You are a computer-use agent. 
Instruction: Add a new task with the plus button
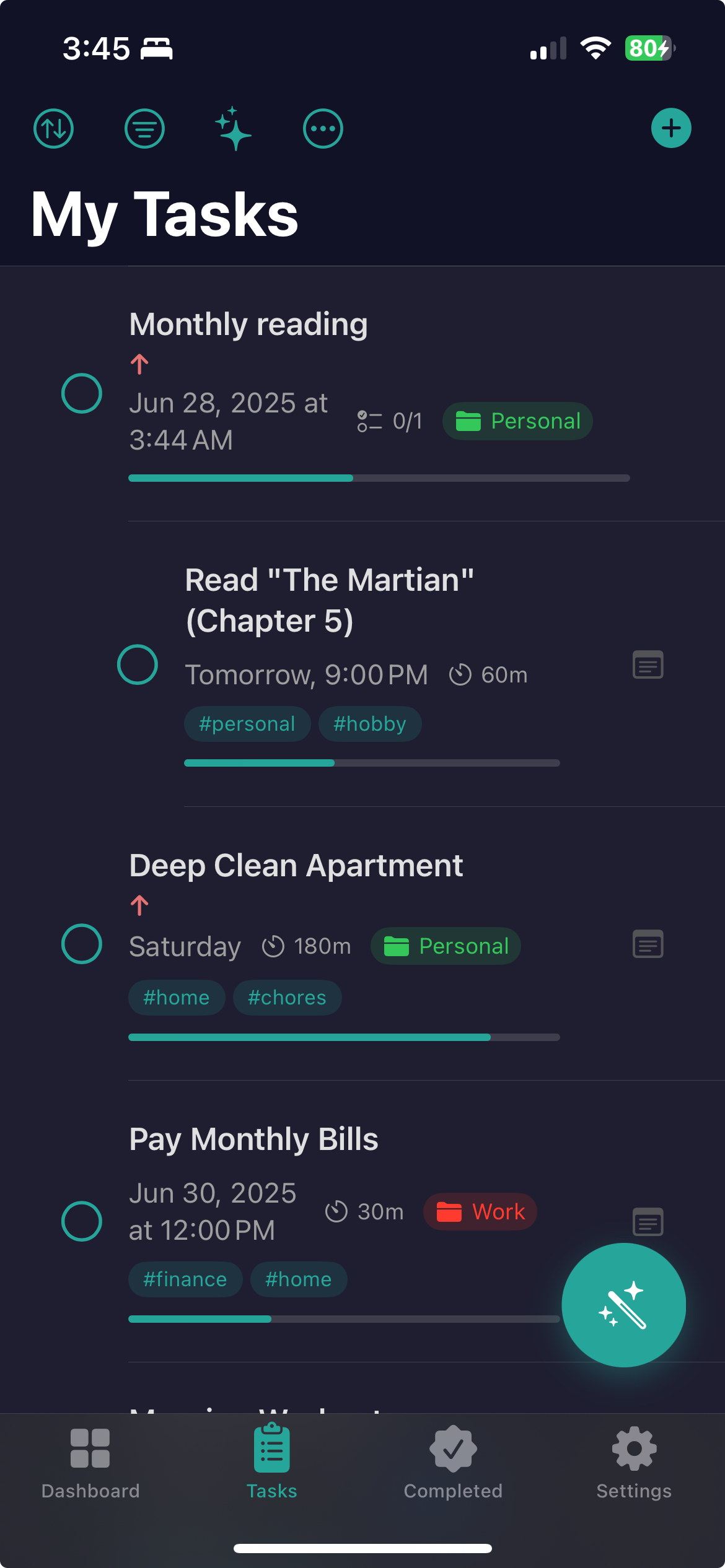tap(672, 128)
